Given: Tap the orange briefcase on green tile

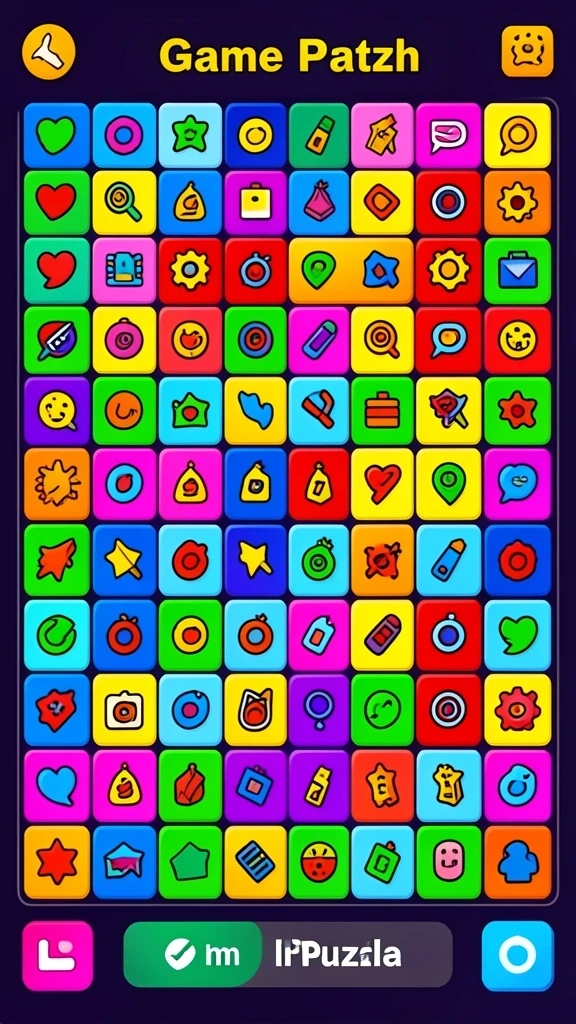Looking at the screenshot, I should (x=383, y=411).
